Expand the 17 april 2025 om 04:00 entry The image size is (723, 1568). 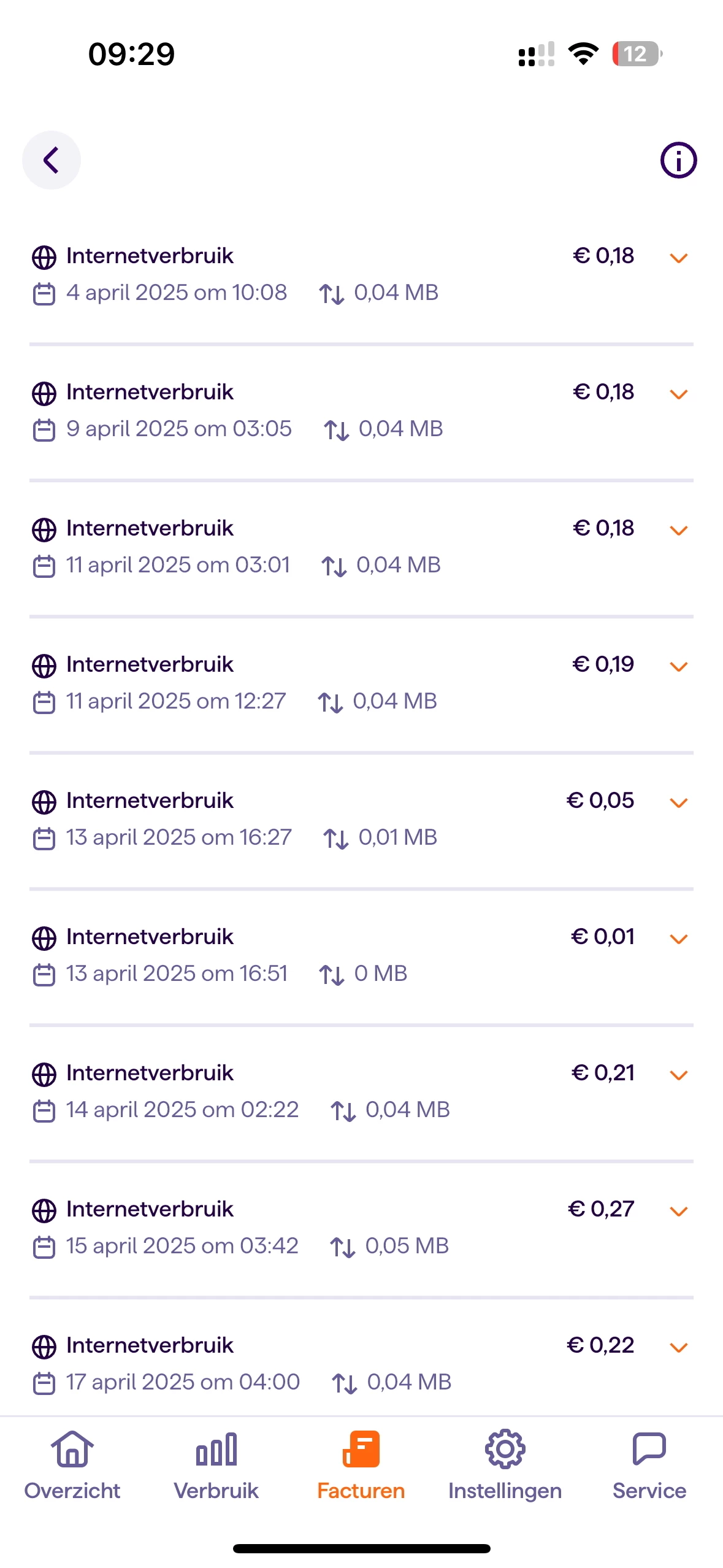coord(678,1348)
